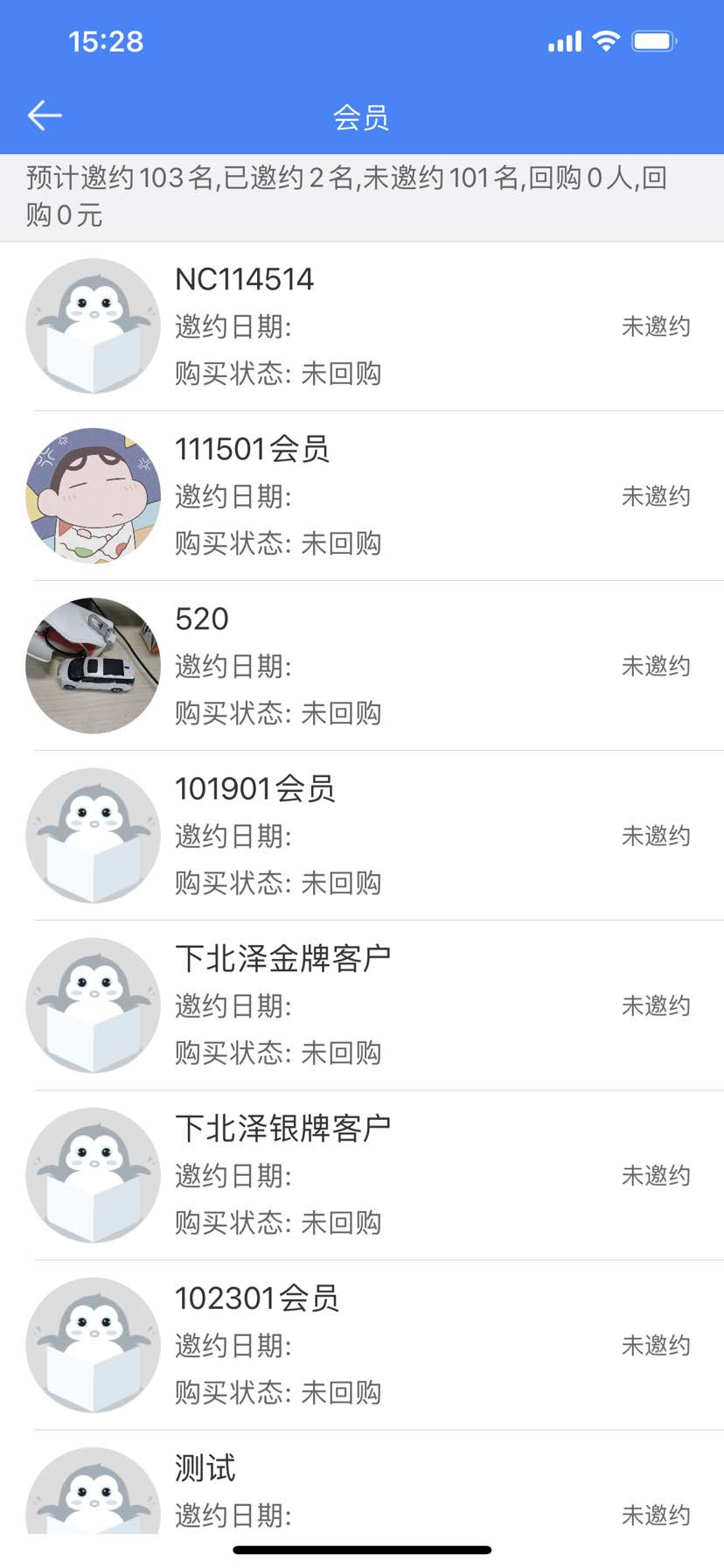Viewport: 724px width, 1568px height.
Task: Go back using the arrow icon
Action: click(x=45, y=115)
